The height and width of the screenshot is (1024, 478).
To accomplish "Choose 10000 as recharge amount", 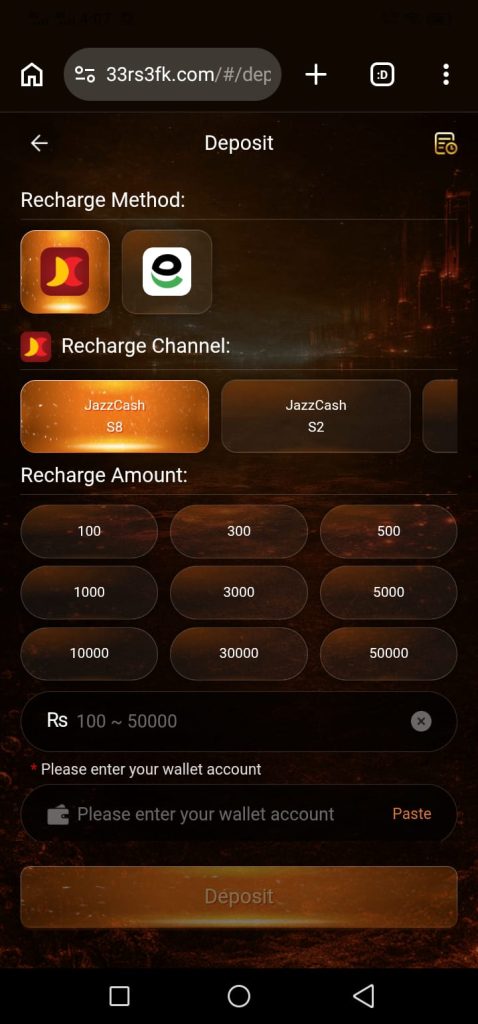I will (89, 653).
